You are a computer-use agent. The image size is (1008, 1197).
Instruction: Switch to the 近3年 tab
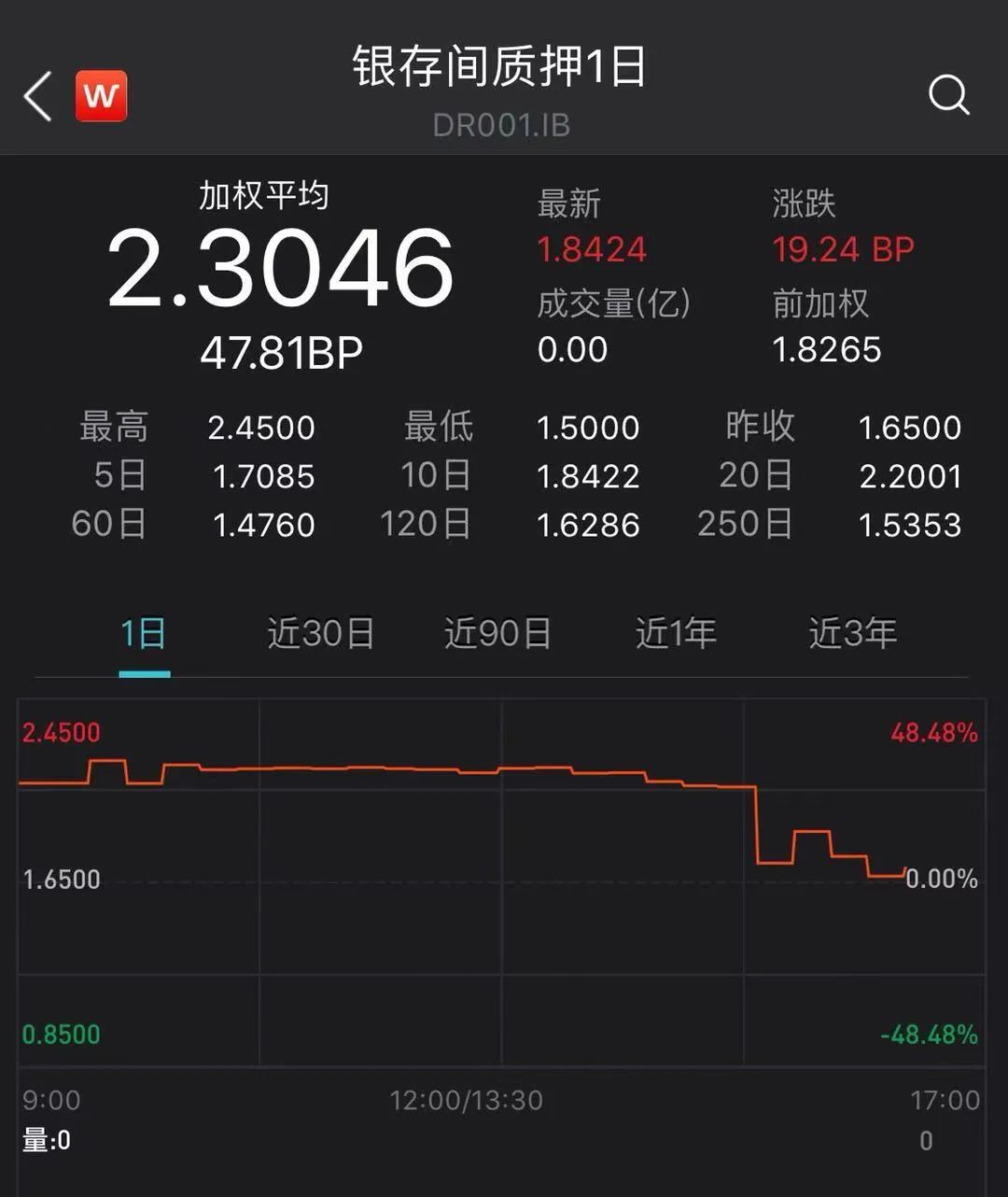852,634
